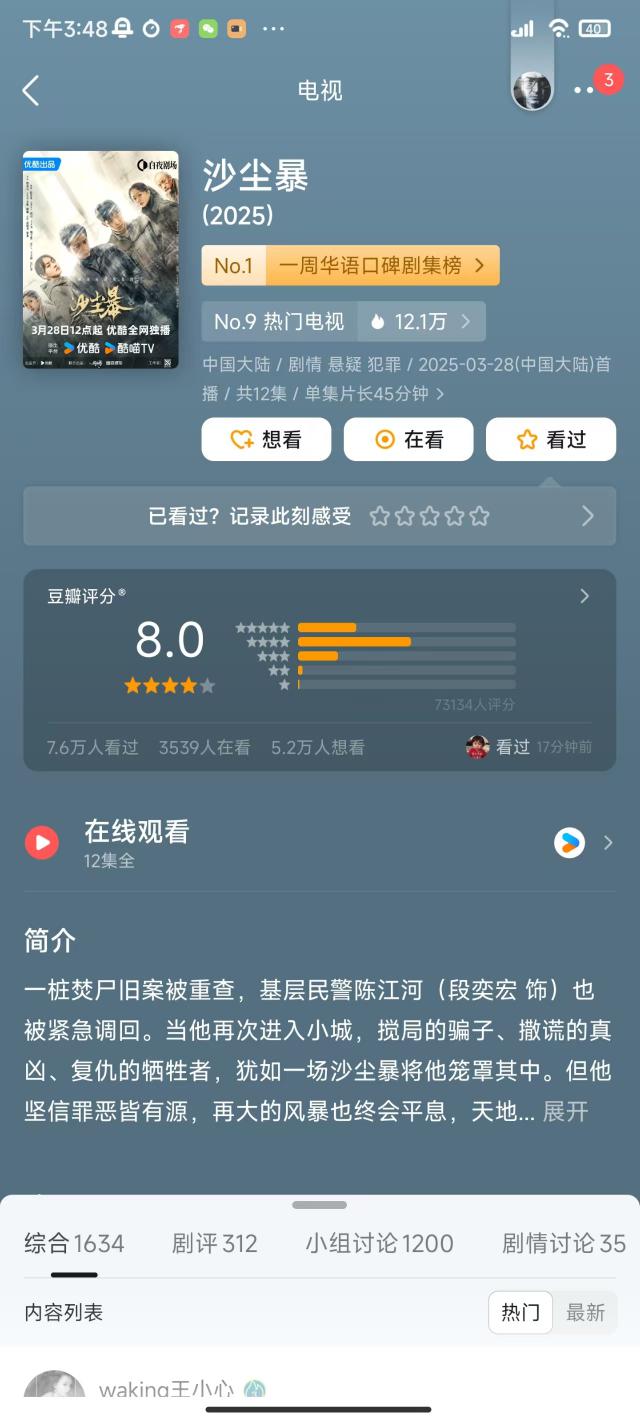
Task: Open the No.1 一周华语口碑剧集榜 ranking
Action: coord(350,265)
